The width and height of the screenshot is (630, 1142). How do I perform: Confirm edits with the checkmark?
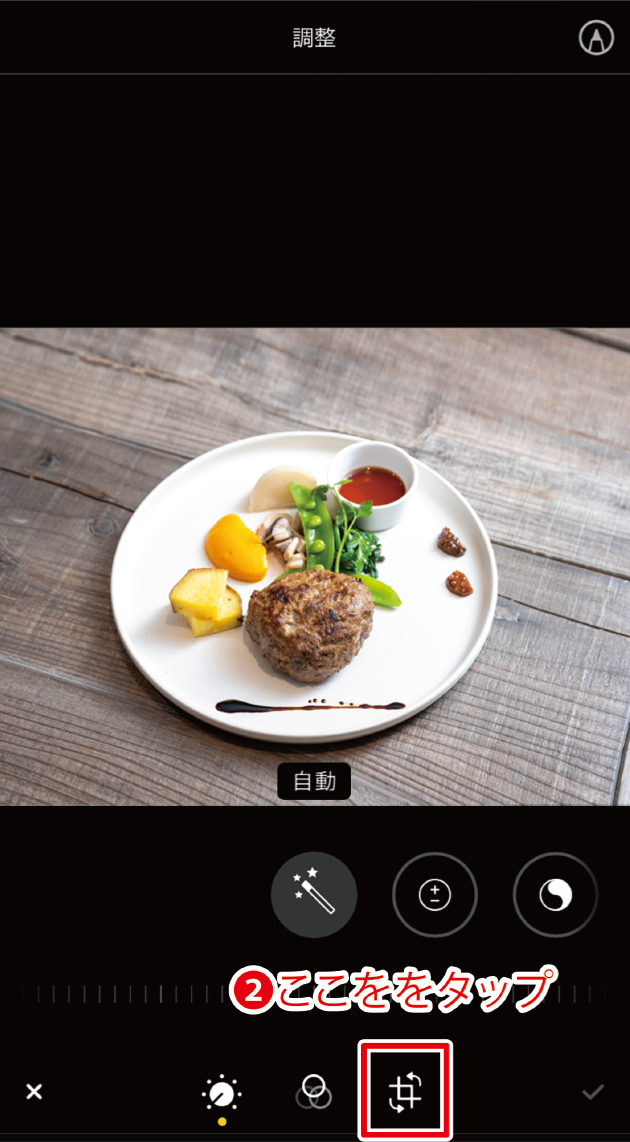(x=594, y=1091)
